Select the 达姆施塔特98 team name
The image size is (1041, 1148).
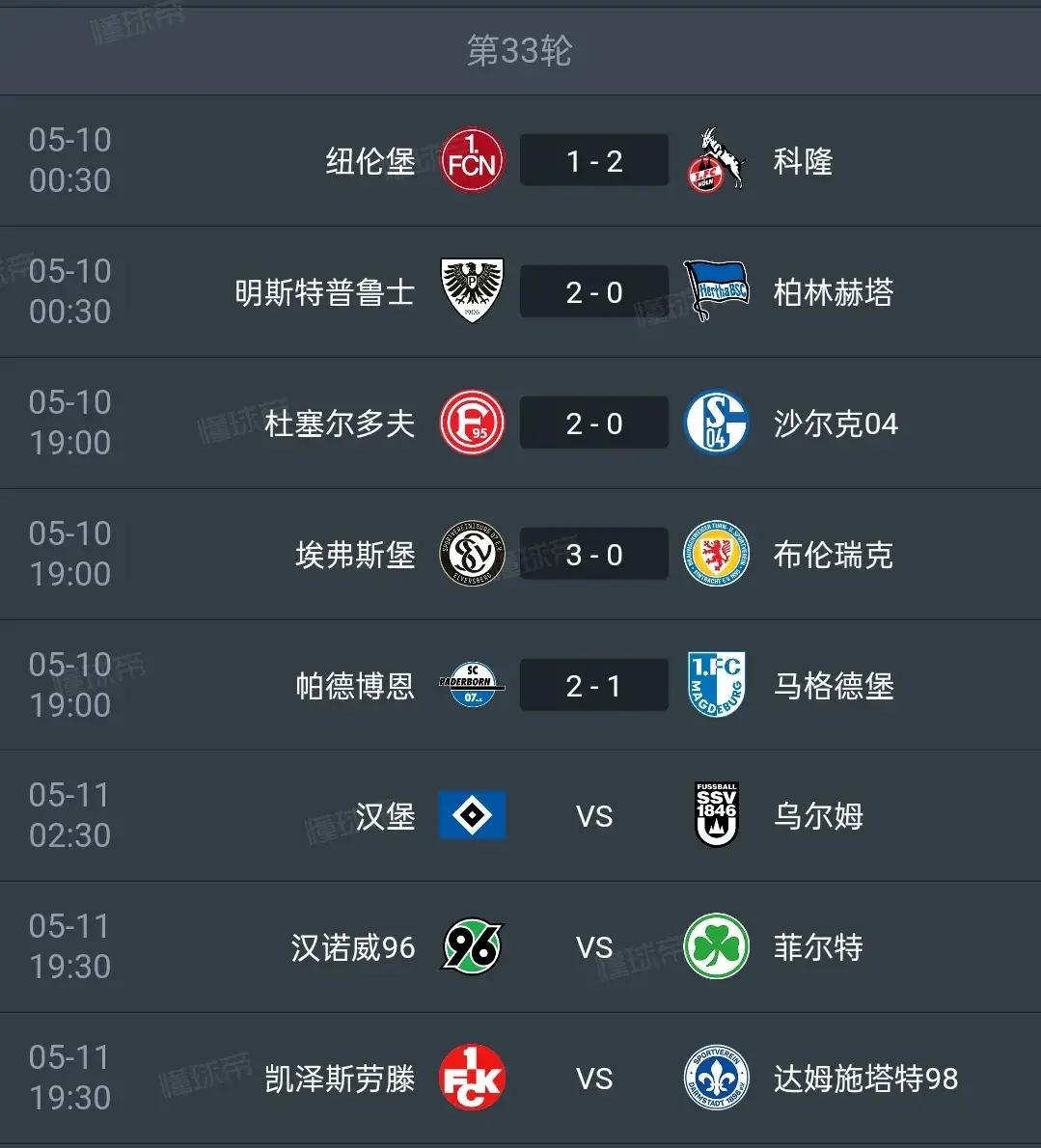869,1079
